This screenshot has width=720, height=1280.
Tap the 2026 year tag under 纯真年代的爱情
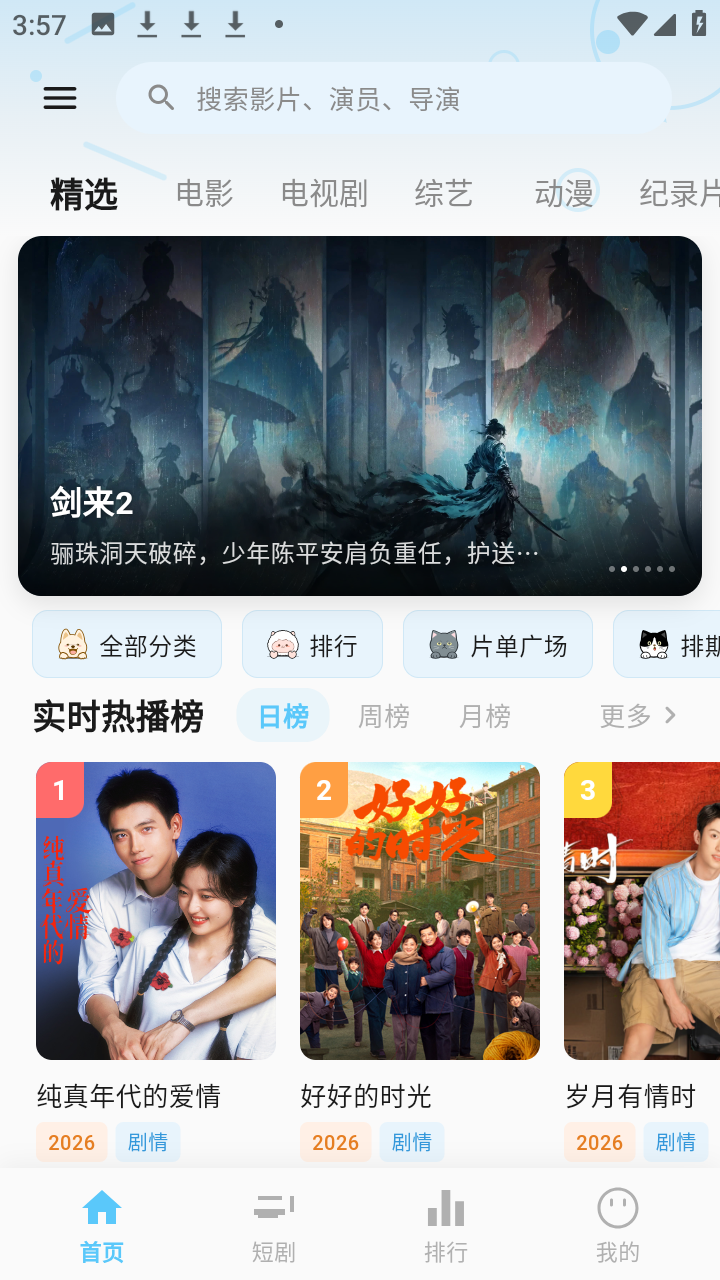(x=71, y=1141)
